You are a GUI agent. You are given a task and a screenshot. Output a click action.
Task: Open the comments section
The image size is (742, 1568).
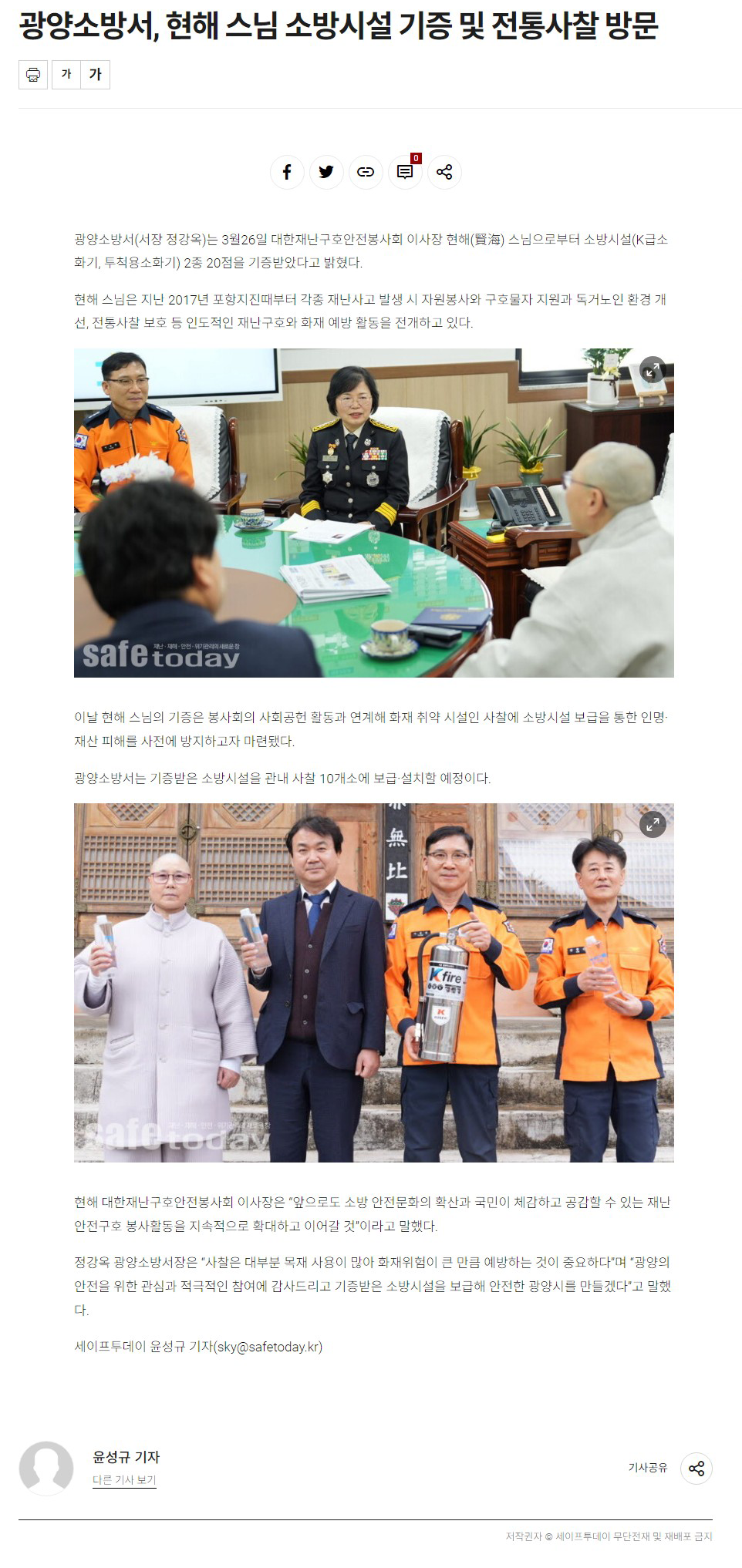(405, 172)
